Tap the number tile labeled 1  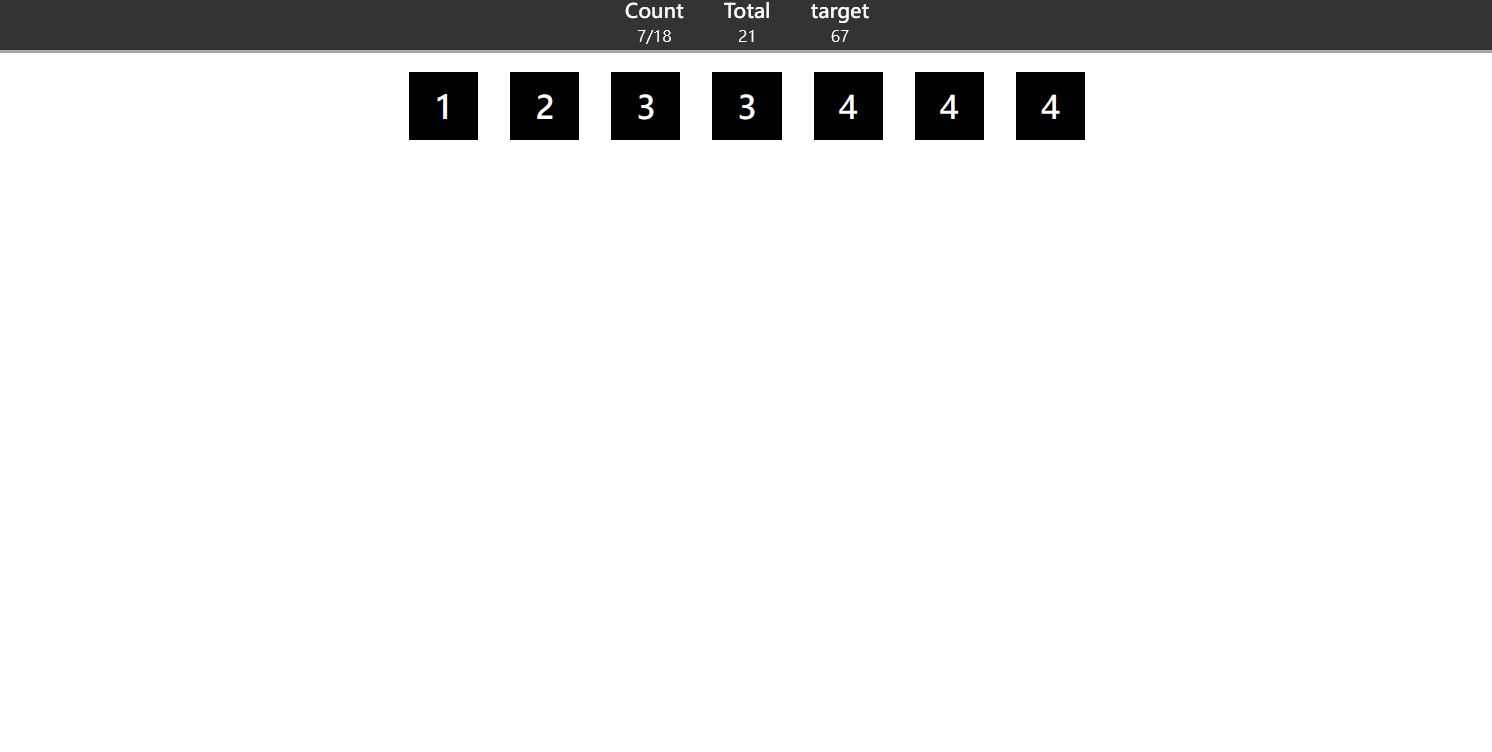point(443,106)
